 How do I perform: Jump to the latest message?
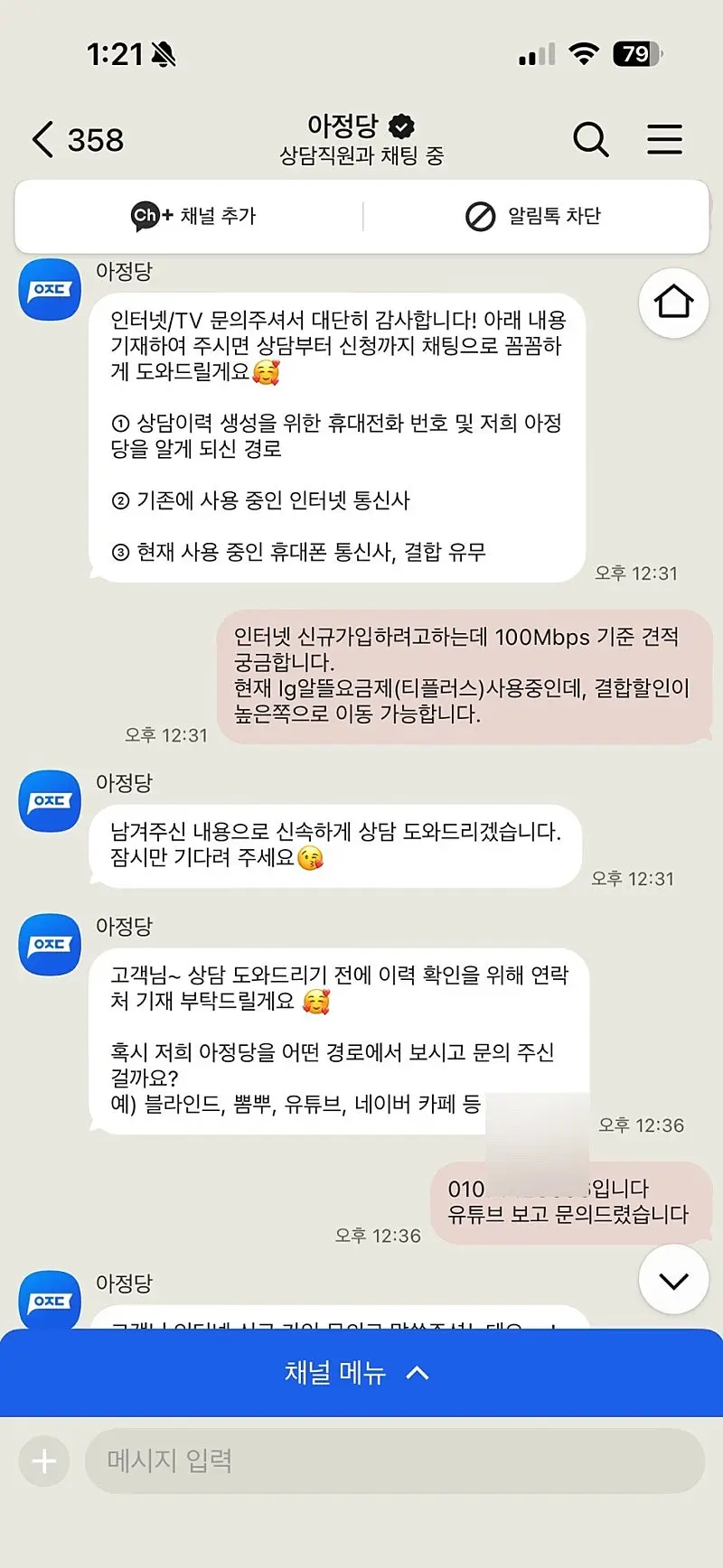coord(673,1280)
